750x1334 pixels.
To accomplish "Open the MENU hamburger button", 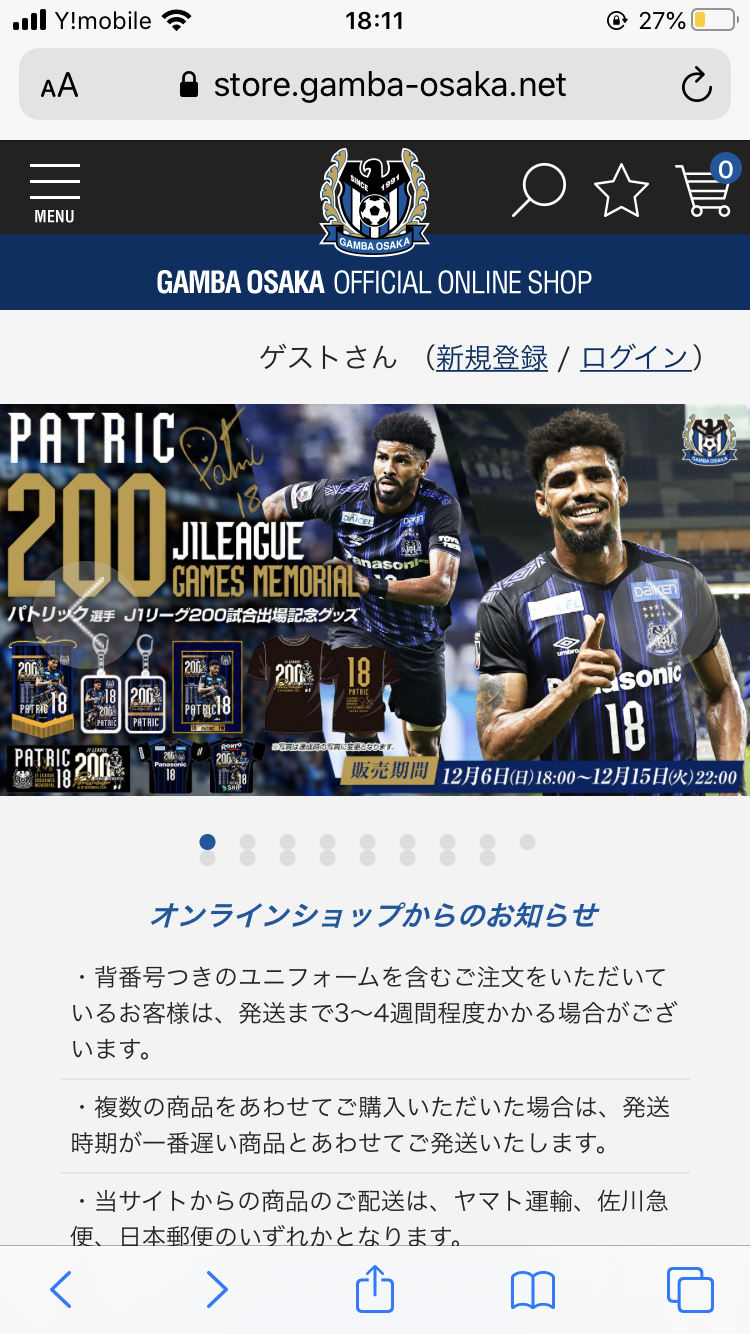I will [54, 192].
